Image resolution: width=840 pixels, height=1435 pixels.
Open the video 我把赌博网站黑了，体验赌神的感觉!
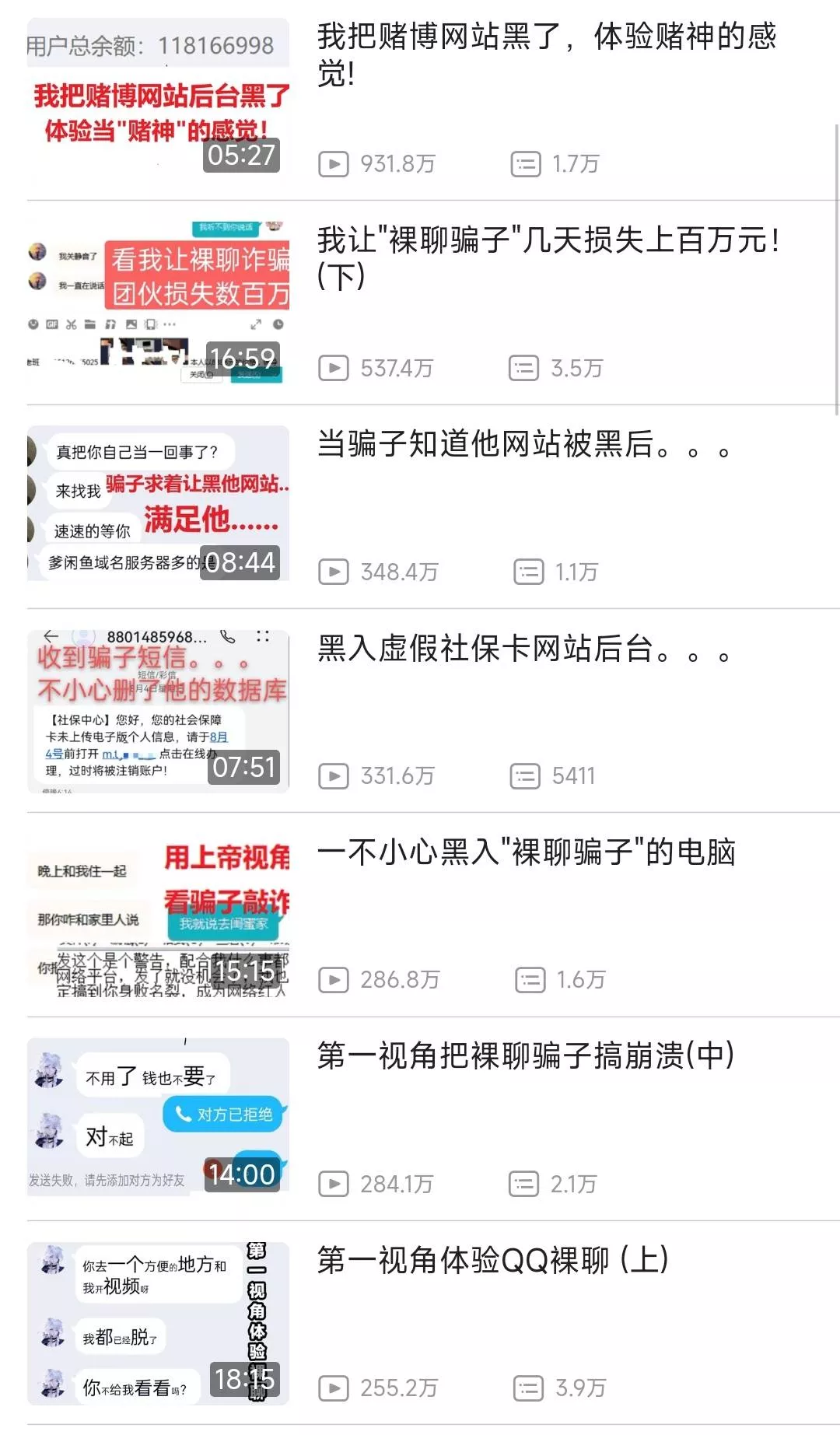[544, 54]
